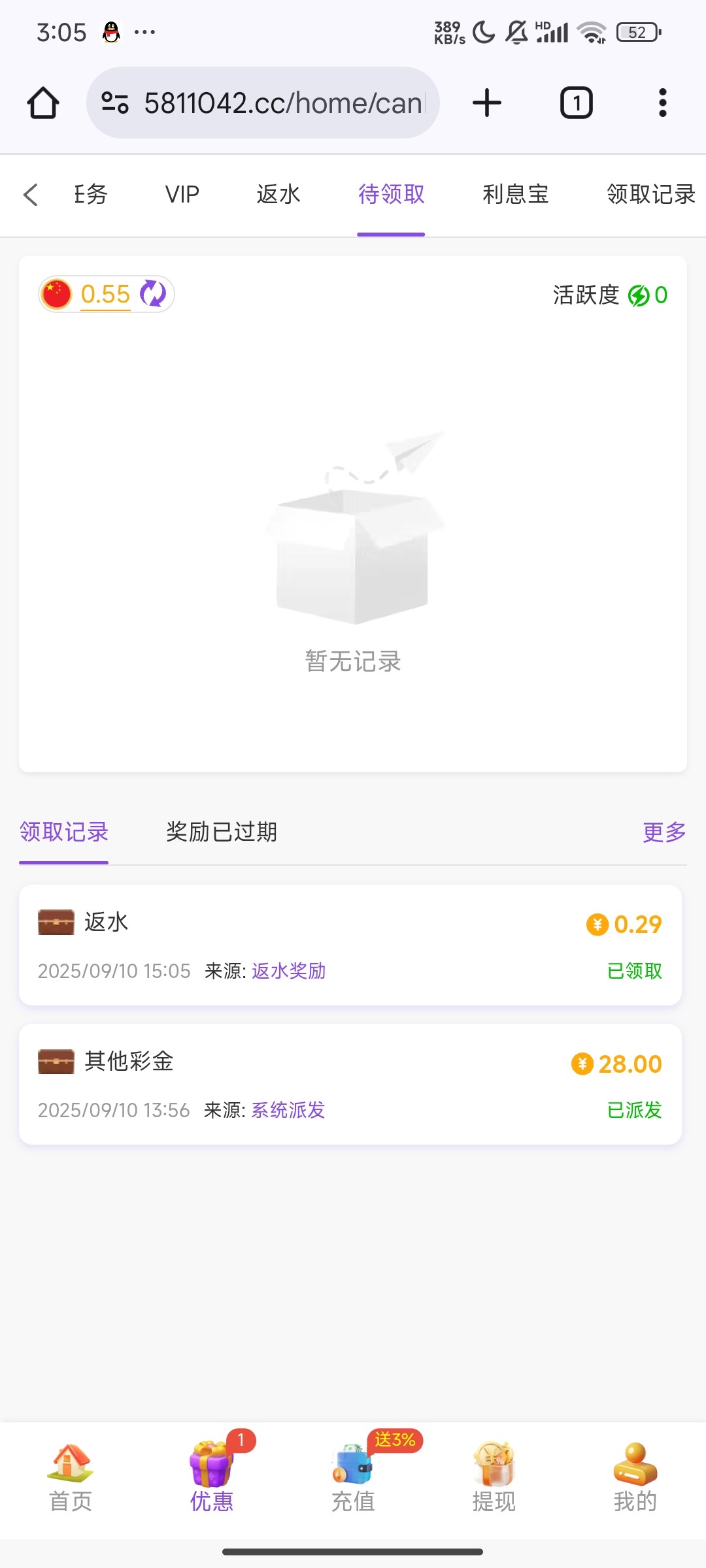The image size is (706, 1568).
Task: Switch to the 利息宝 tab
Action: [515, 194]
